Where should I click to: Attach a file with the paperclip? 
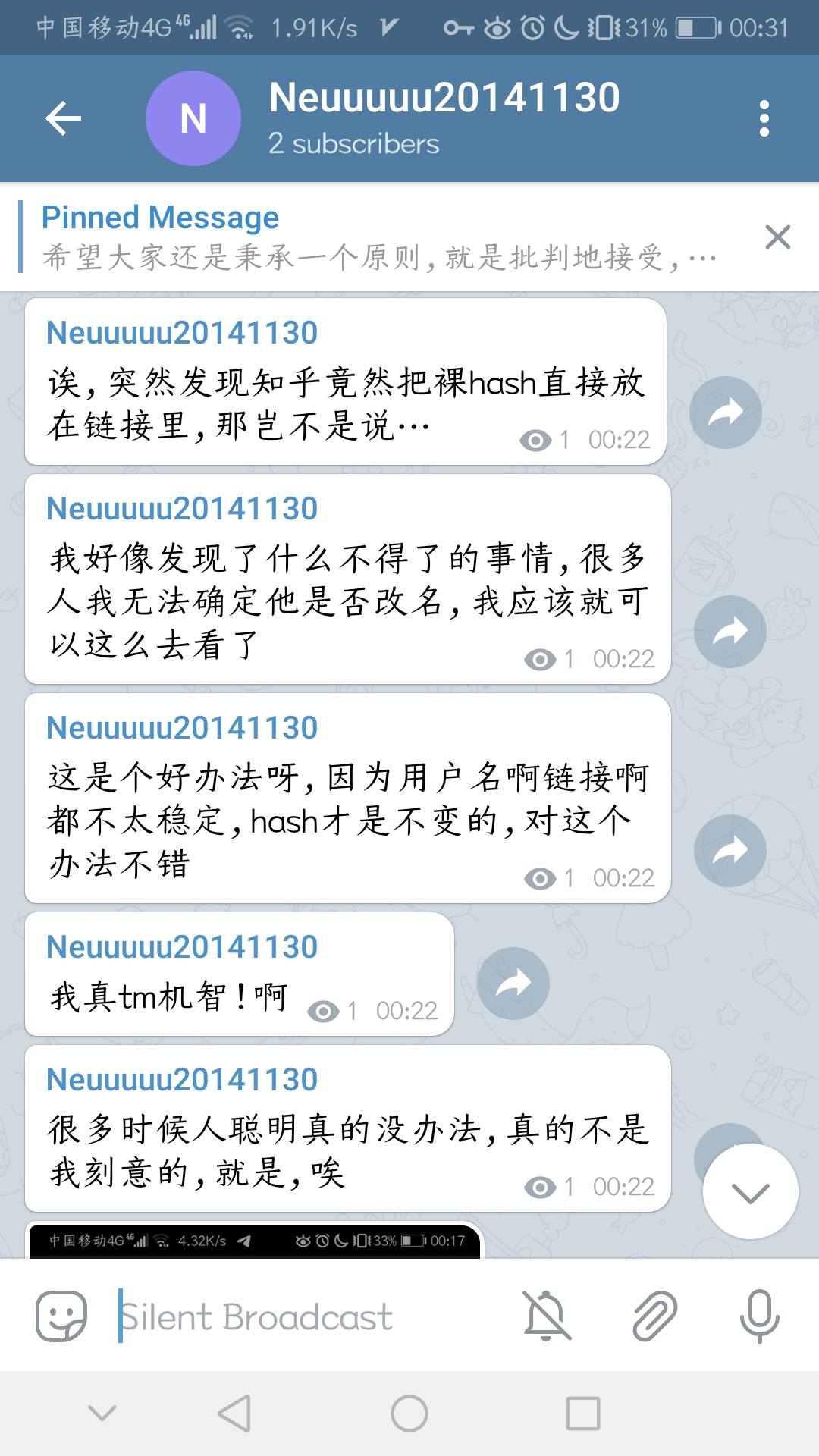pyautogui.click(x=654, y=1316)
